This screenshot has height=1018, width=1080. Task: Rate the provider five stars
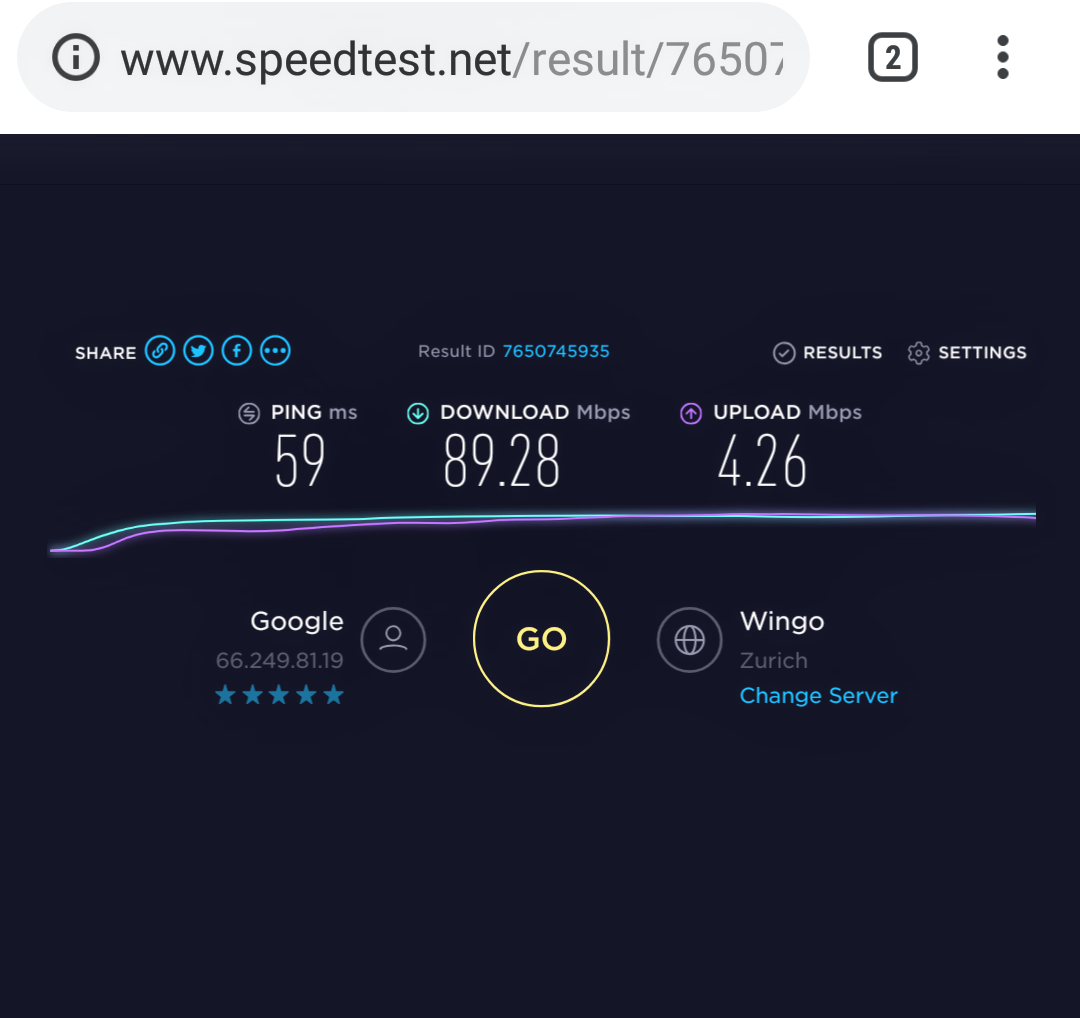tap(334, 695)
